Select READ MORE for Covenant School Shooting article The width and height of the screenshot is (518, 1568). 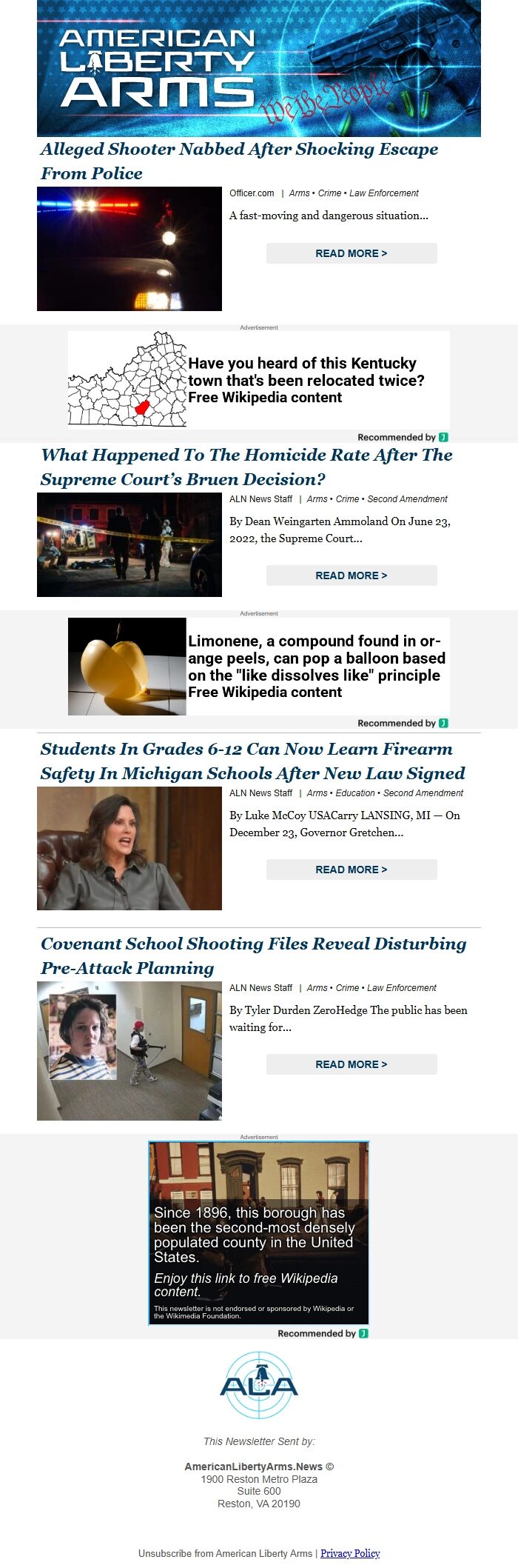351,1064
